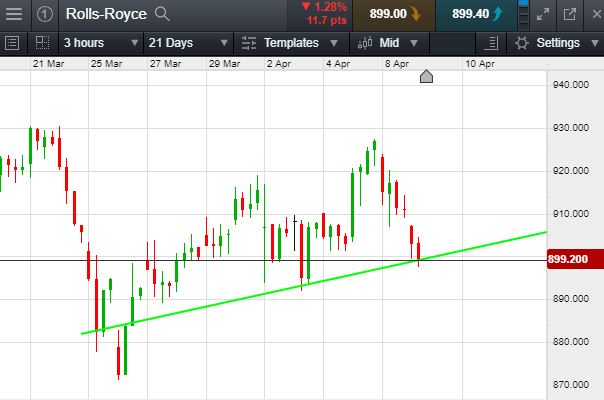Tap the dotted-square selection tool in the toolbar
Screen dimensions: 604x400
41,43
